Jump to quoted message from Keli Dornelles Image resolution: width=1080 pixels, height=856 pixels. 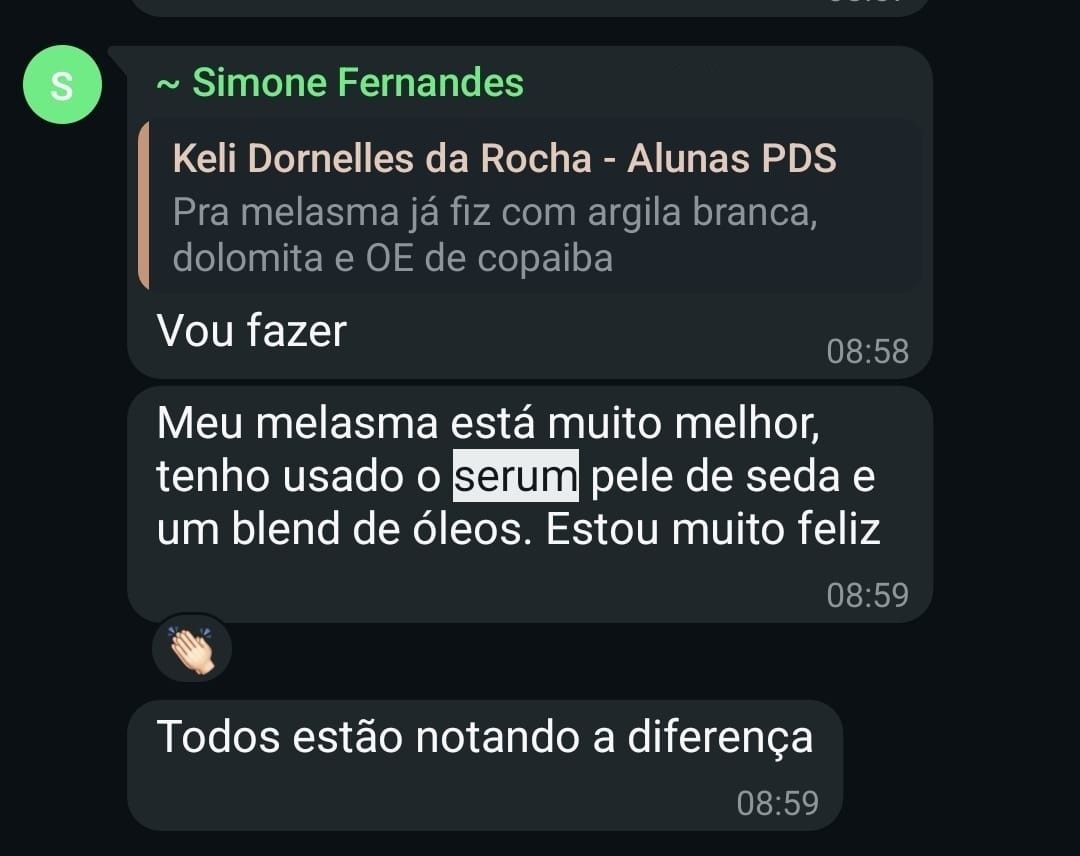[x=530, y=207]
